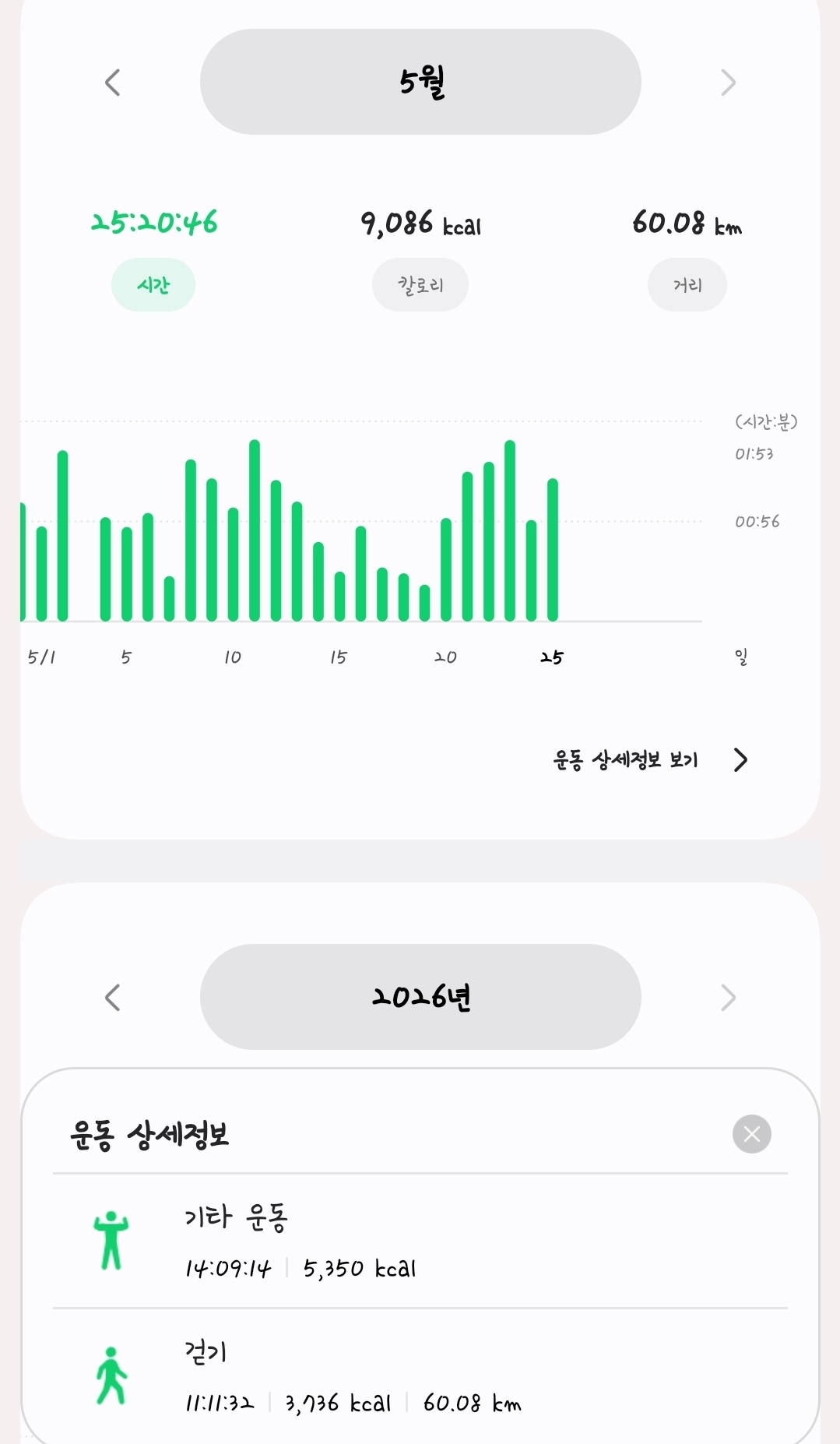Go to the month after 5월
Screen dimensions: 840x1444
[728, 83]
